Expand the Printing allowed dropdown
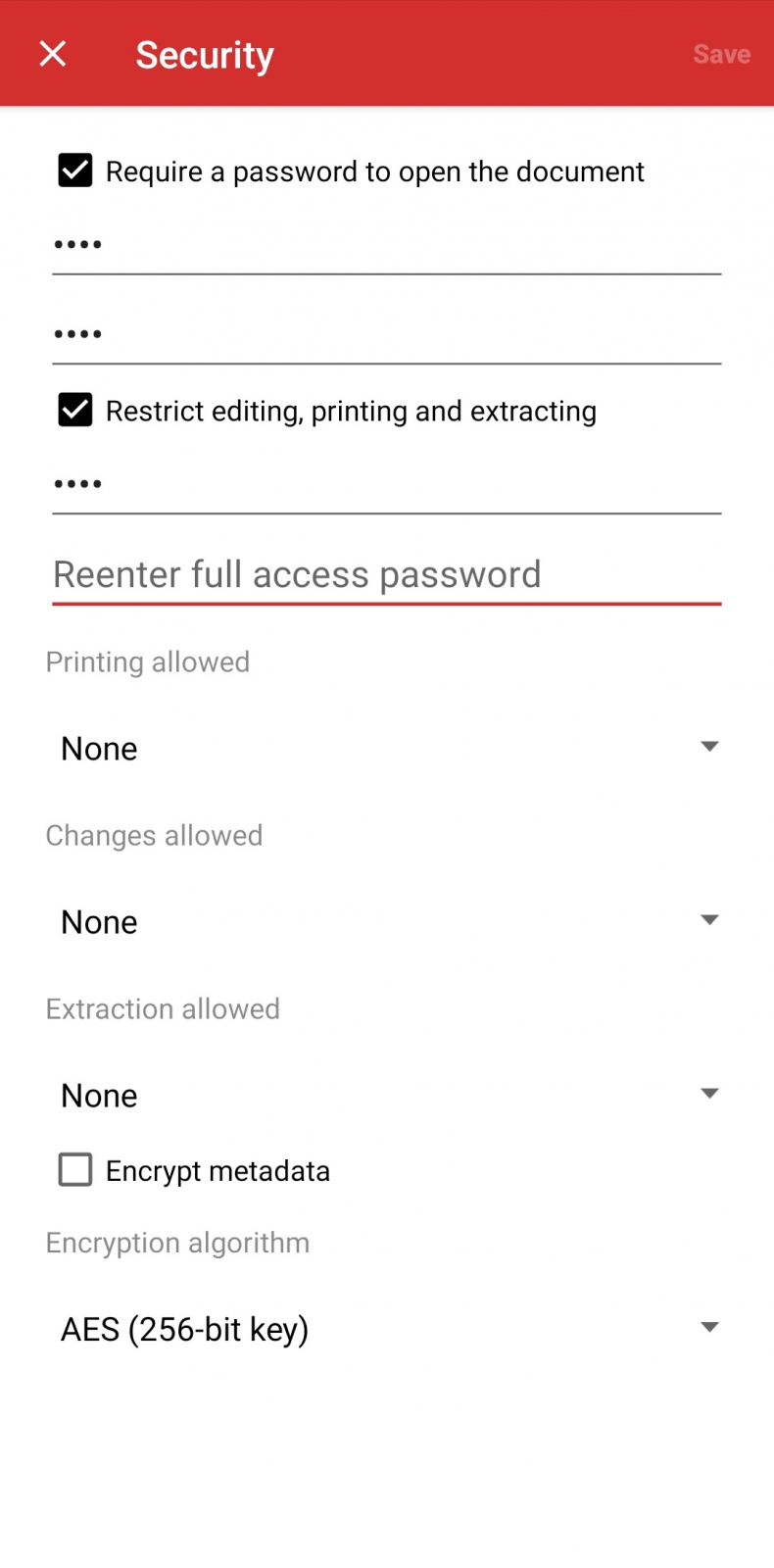This screenshot has height=1568, width=774. [x=387, y=748]
